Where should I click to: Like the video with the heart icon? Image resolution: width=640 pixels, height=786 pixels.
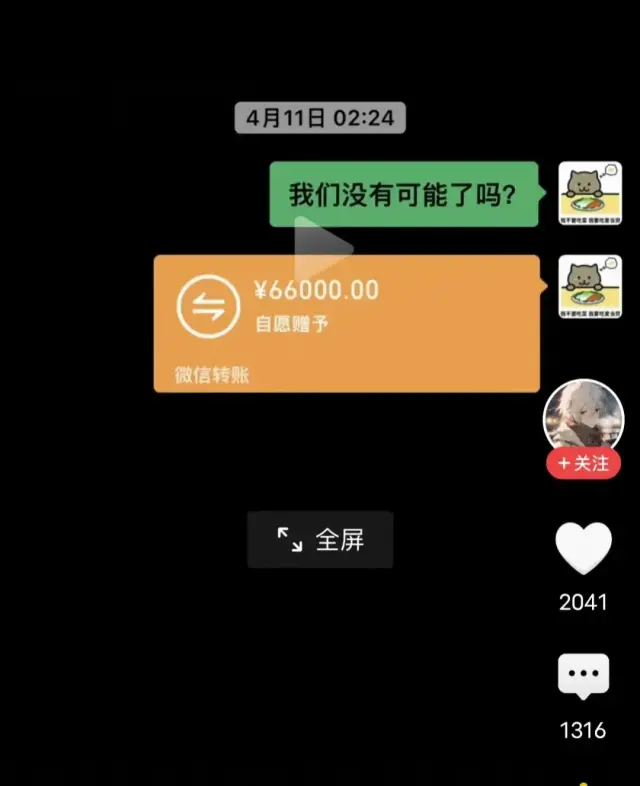[583, 548]
